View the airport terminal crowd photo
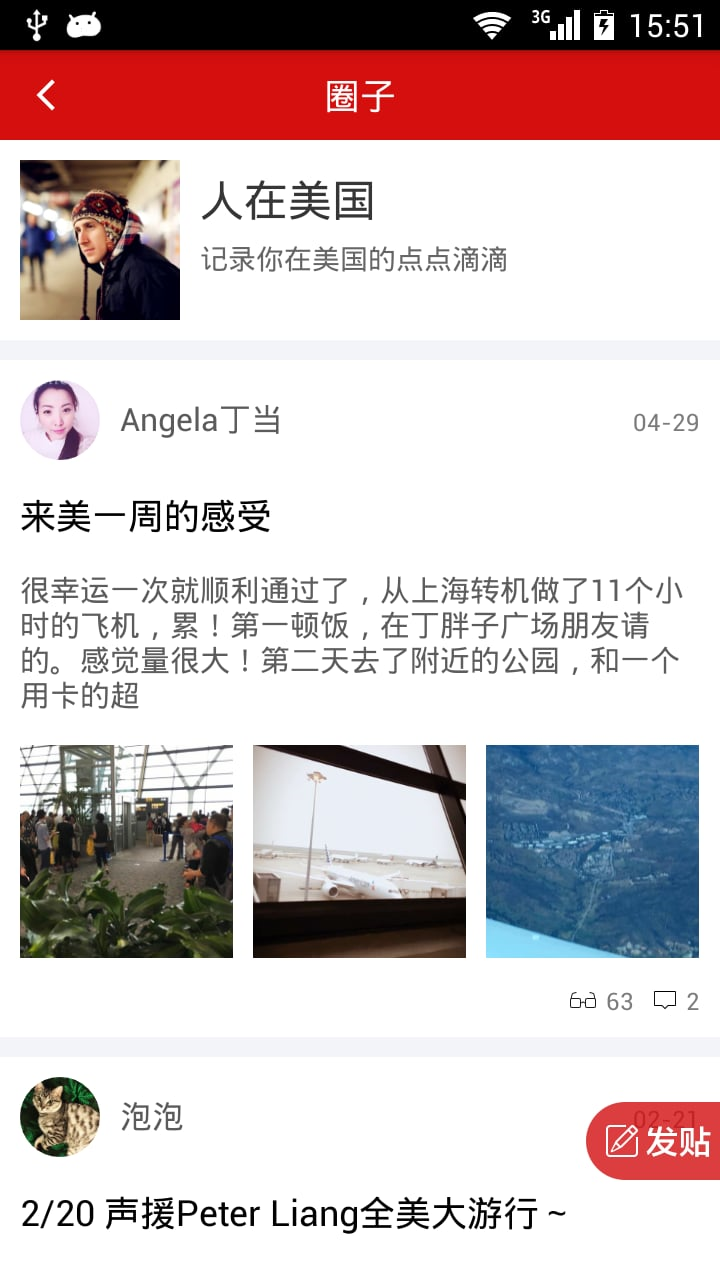 pos(126,851)
